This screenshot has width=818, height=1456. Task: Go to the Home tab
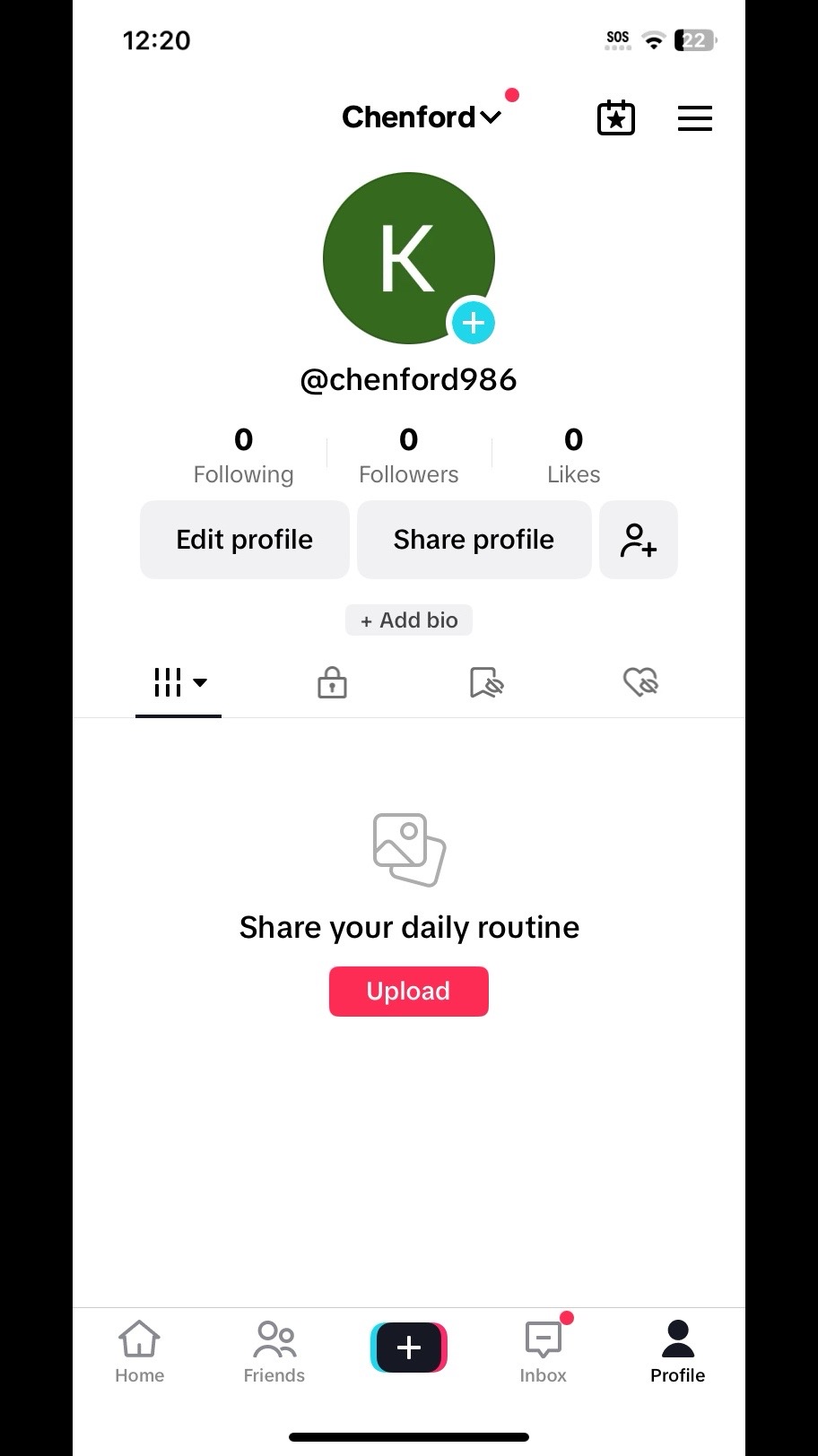140,1351
